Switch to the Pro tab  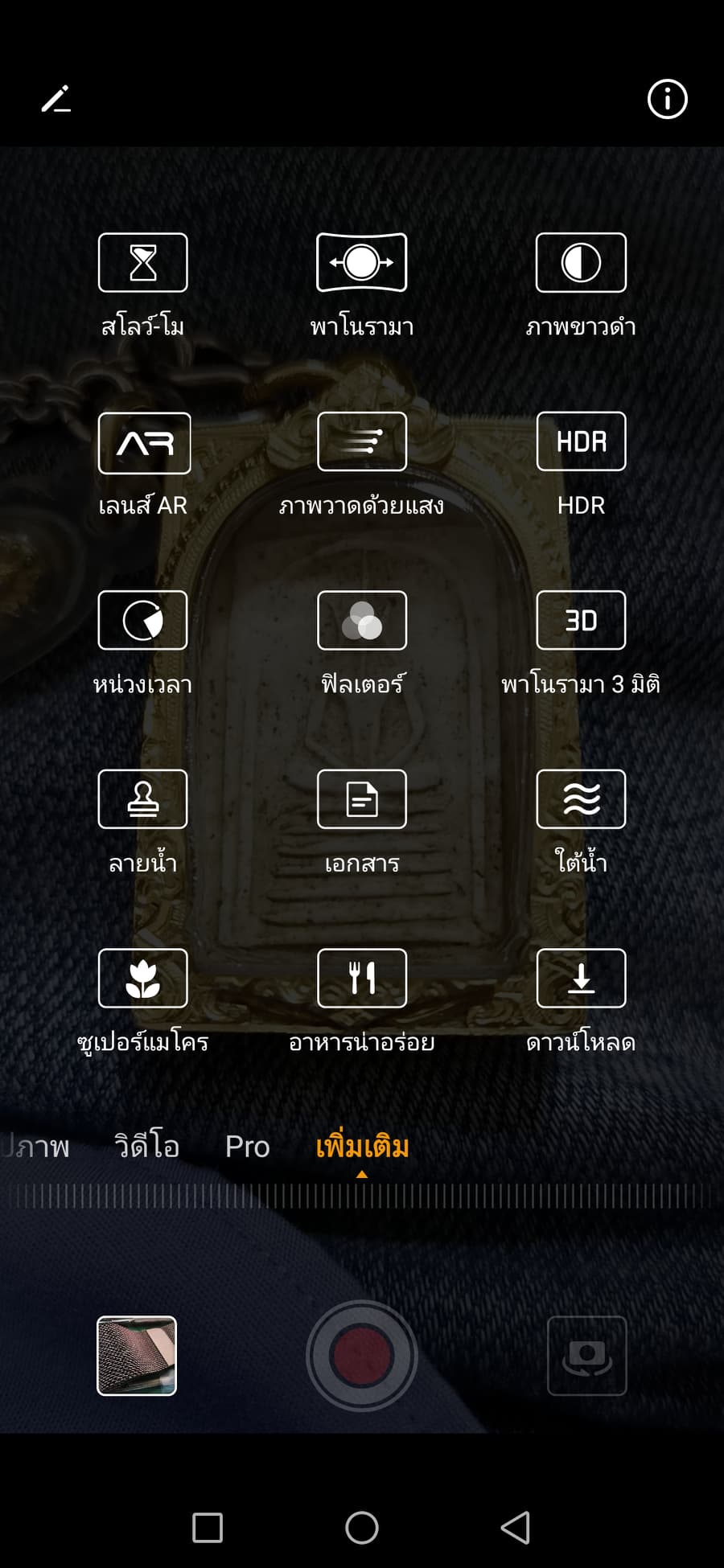coord(247,1146)
